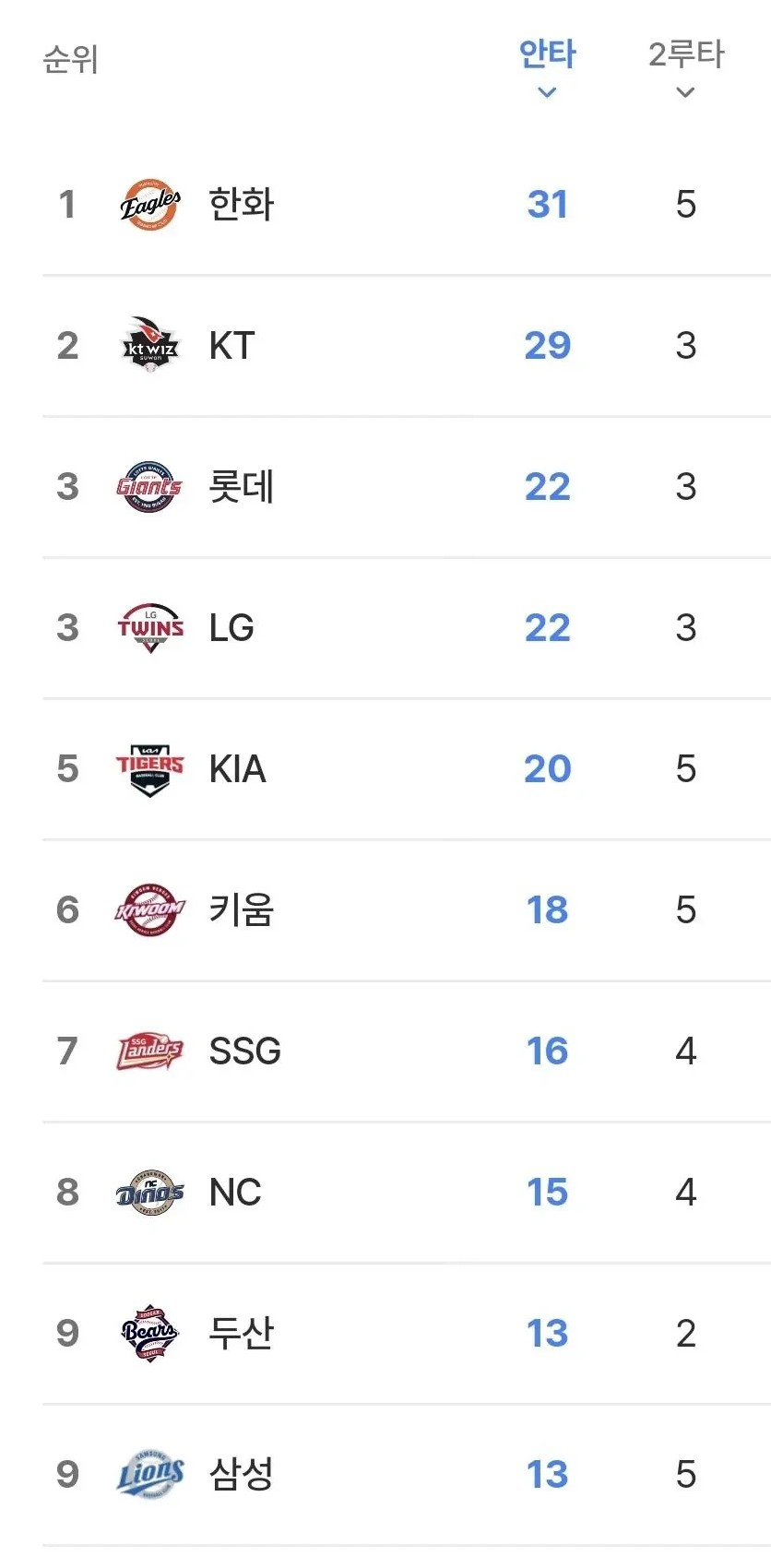The width and height of the screenshot is (771, 1568).
Task: Sort the ranking by 2루타 column
Action: [x=685, y=66]
